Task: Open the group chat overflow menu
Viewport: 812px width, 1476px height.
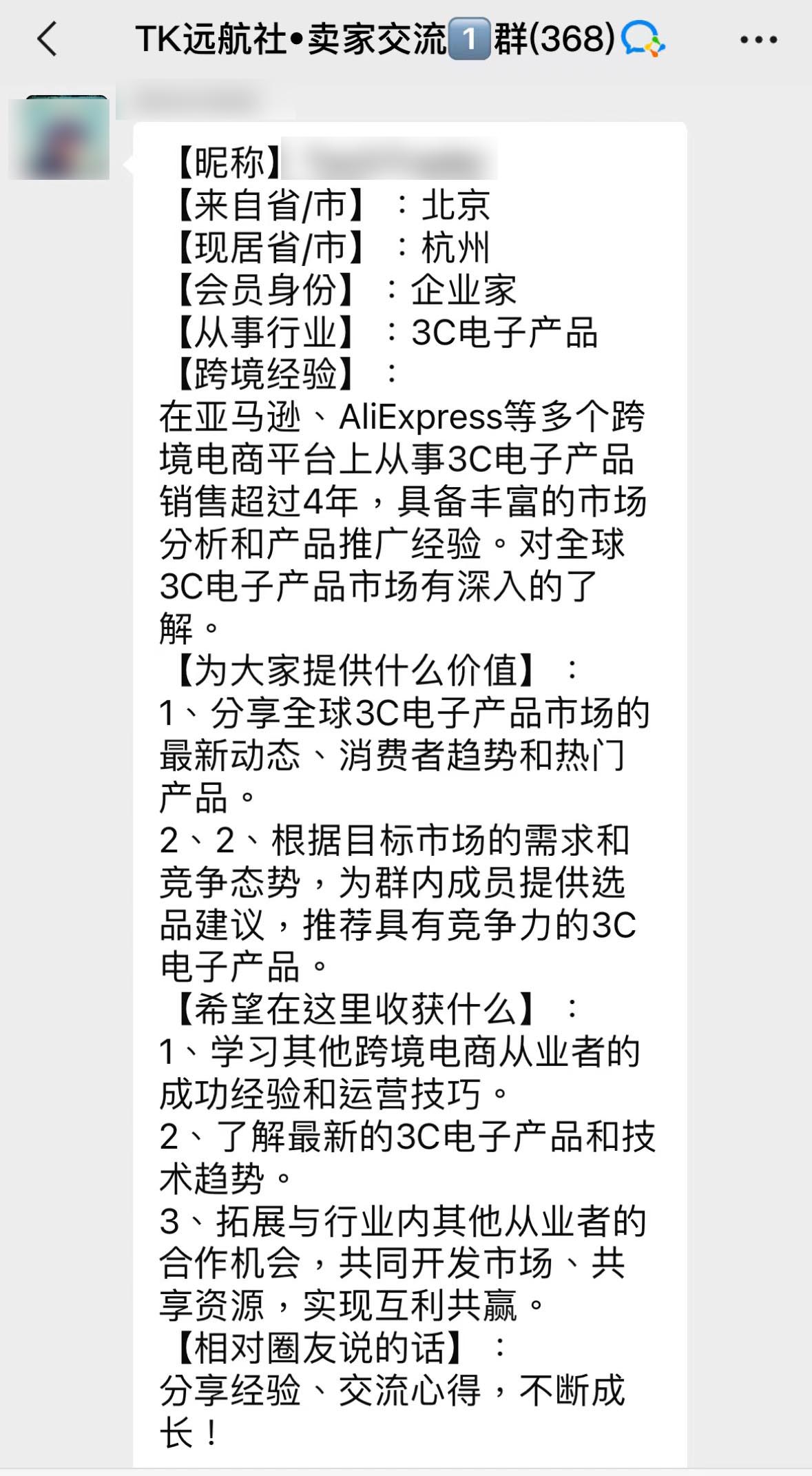Action: point(758,40)
